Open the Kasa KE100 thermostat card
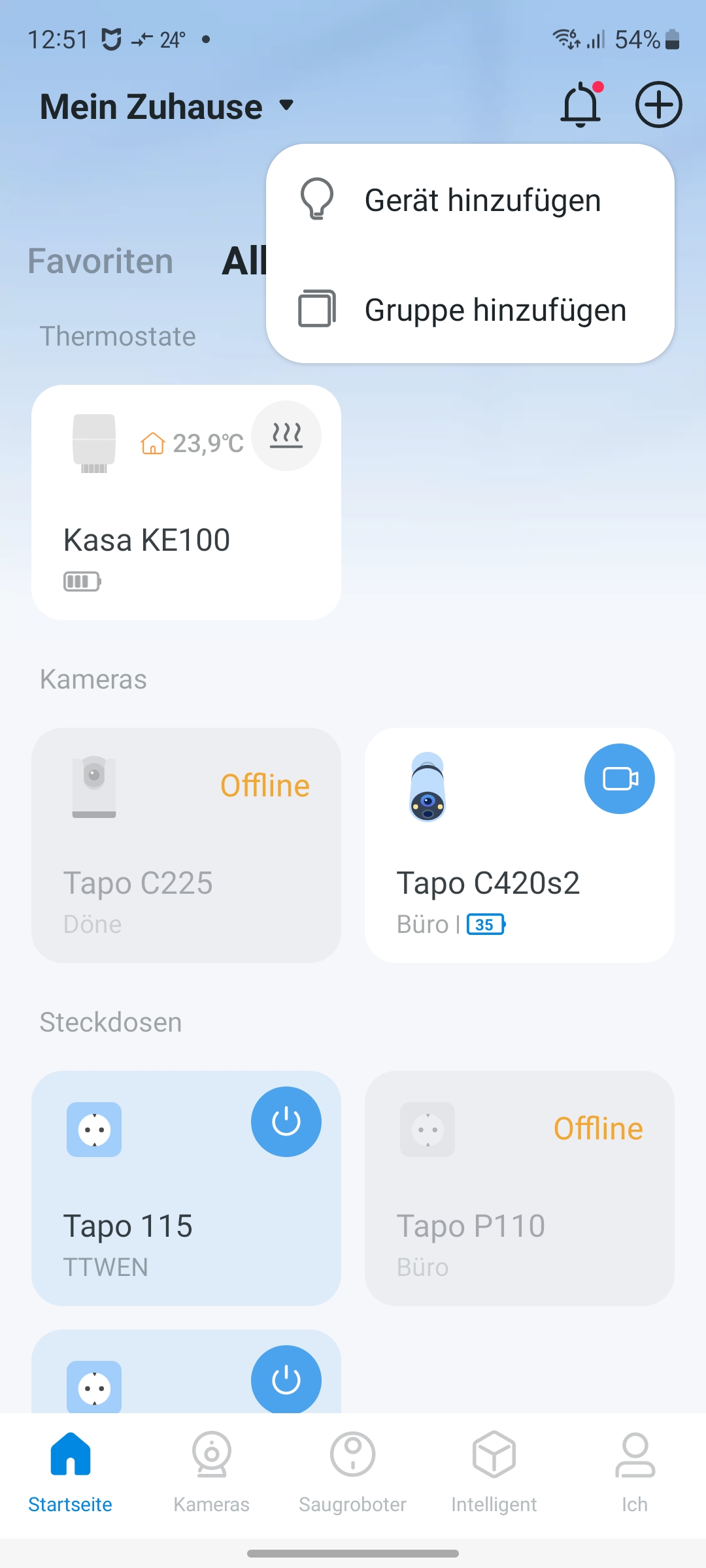706x1568 pixels. [x=186, y=523]
